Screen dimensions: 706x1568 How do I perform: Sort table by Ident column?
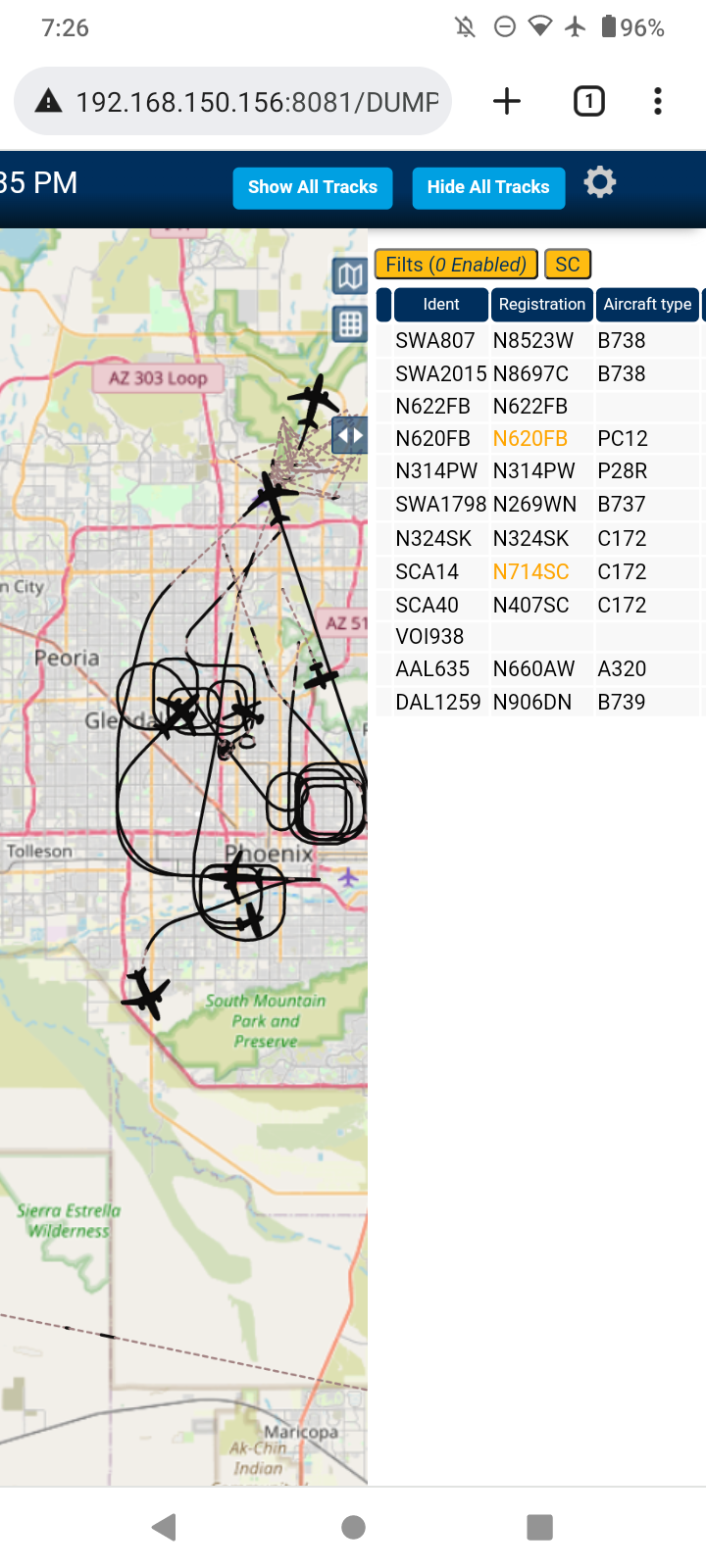coord(441,305)
